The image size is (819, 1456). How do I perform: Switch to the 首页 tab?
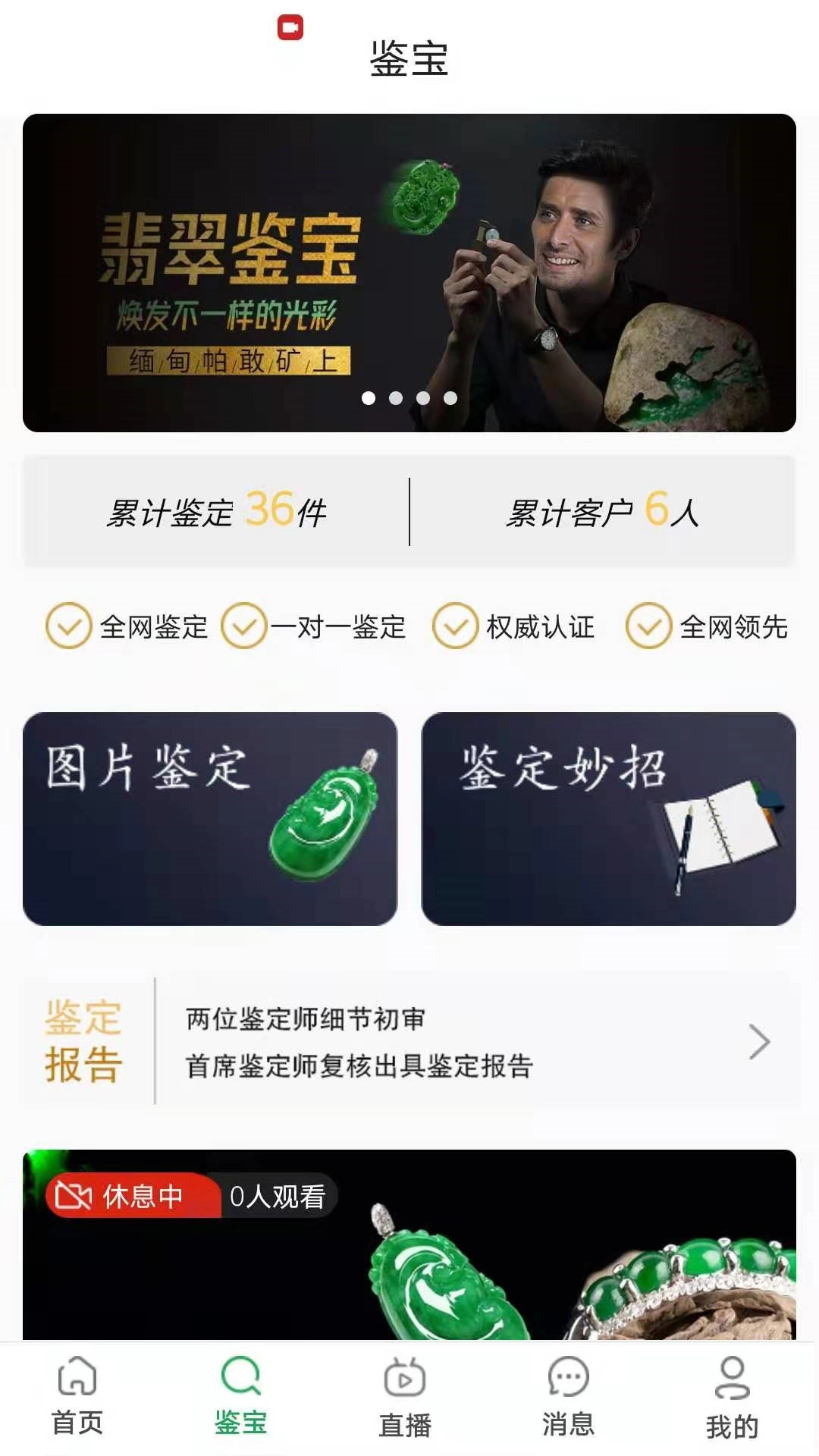(77, 1397)
